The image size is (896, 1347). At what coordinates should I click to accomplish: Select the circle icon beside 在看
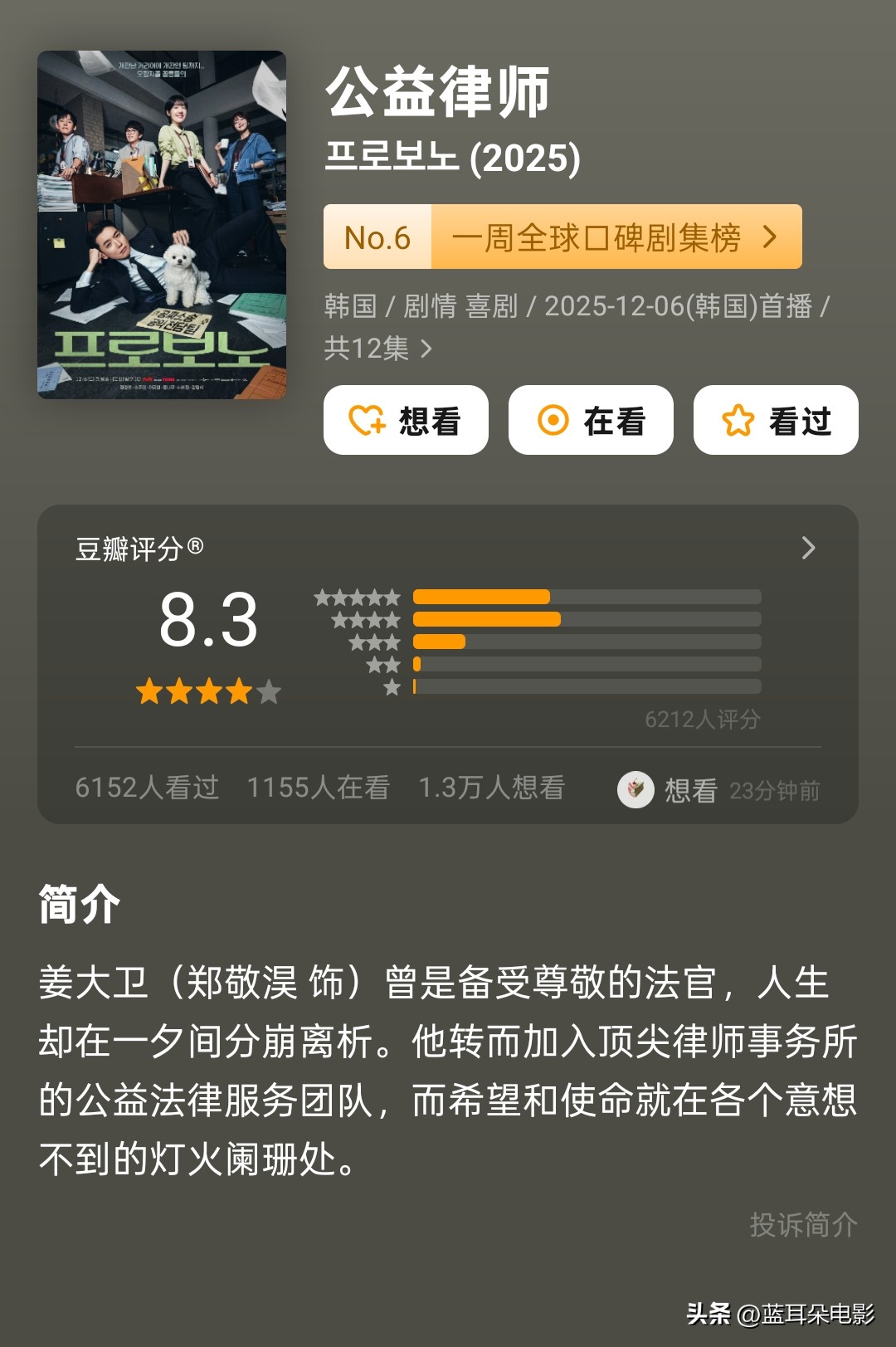point(553,420)
